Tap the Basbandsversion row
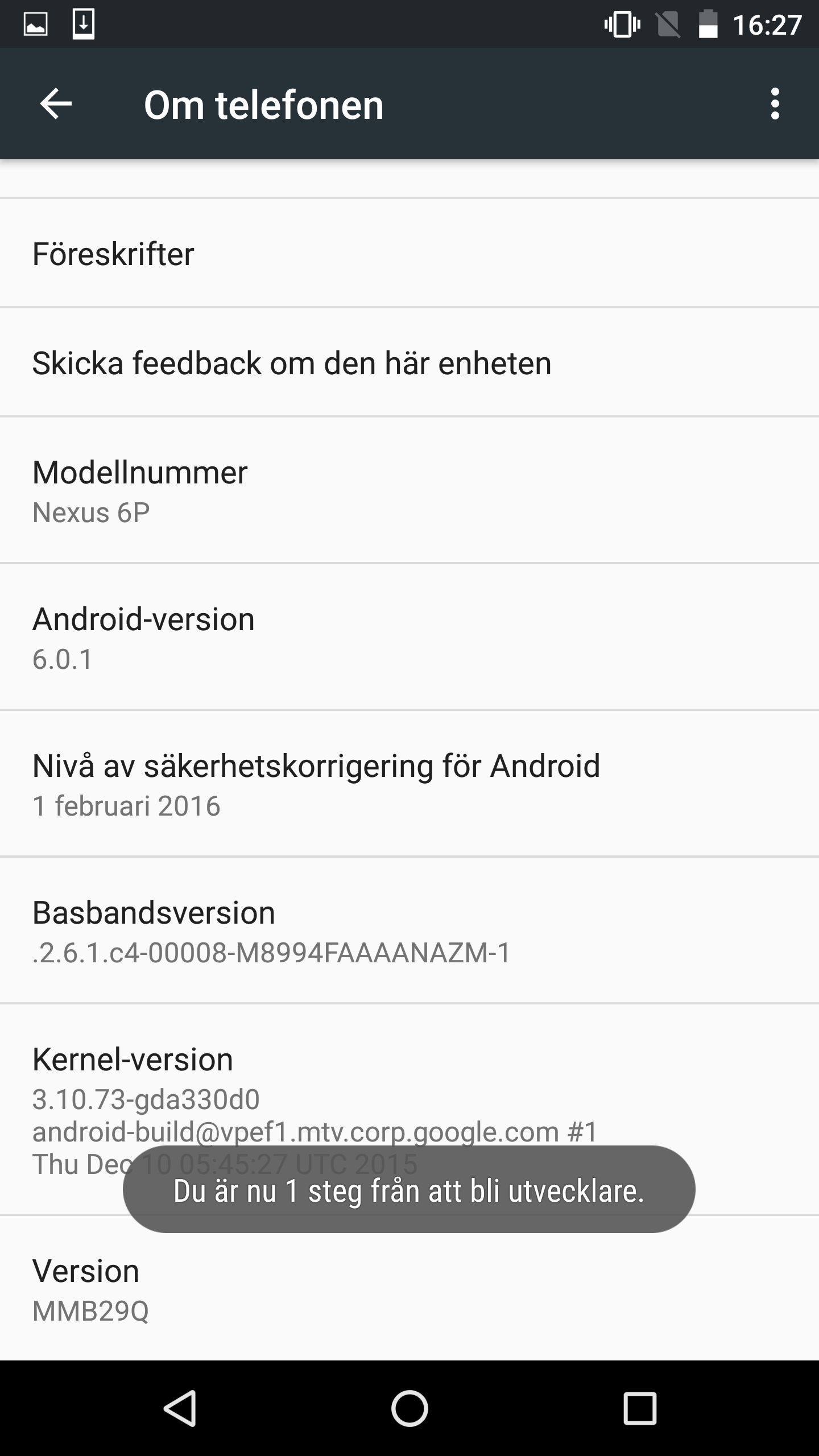Viewport: 819px width, 1456px height. (x=409, y=930)
